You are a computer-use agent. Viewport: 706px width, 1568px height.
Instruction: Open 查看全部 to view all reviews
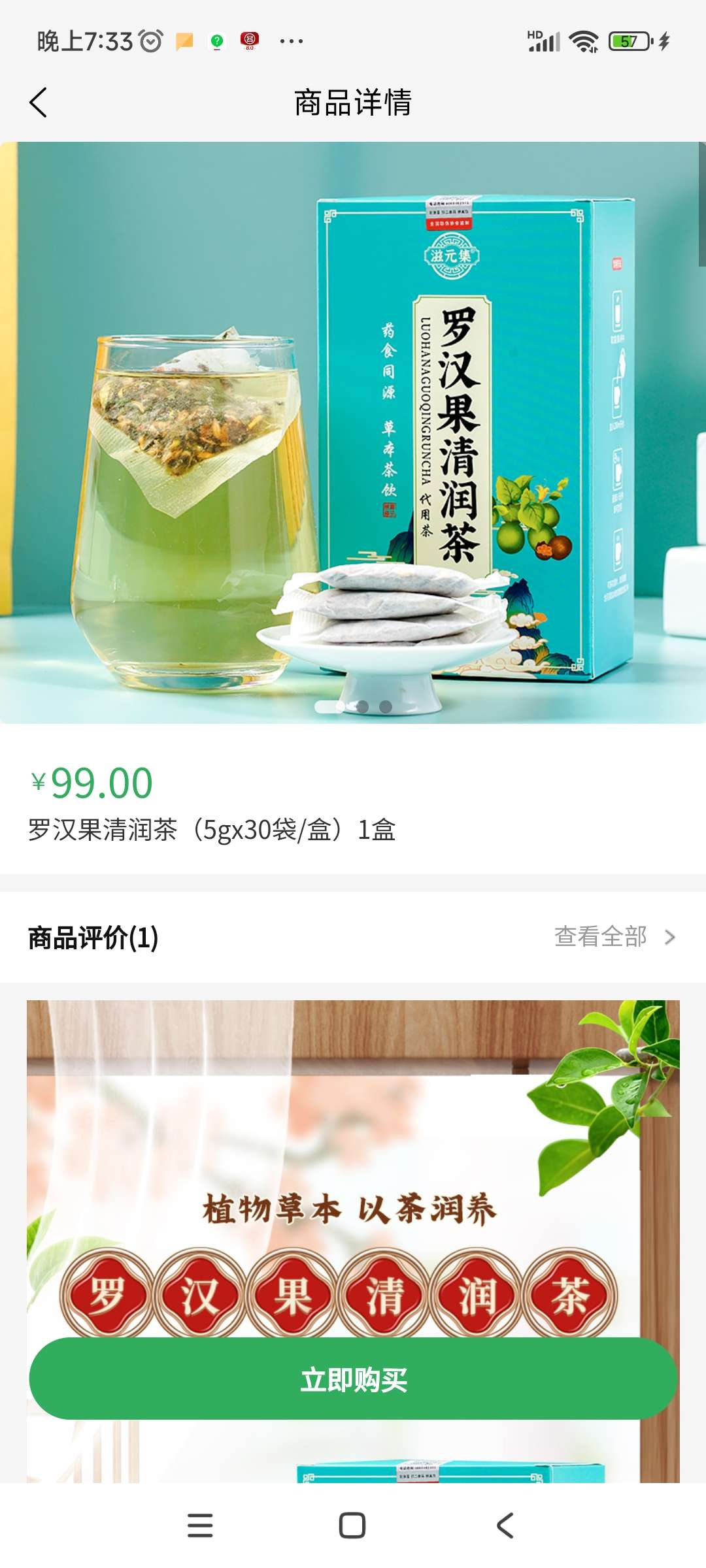coord(613,937)
